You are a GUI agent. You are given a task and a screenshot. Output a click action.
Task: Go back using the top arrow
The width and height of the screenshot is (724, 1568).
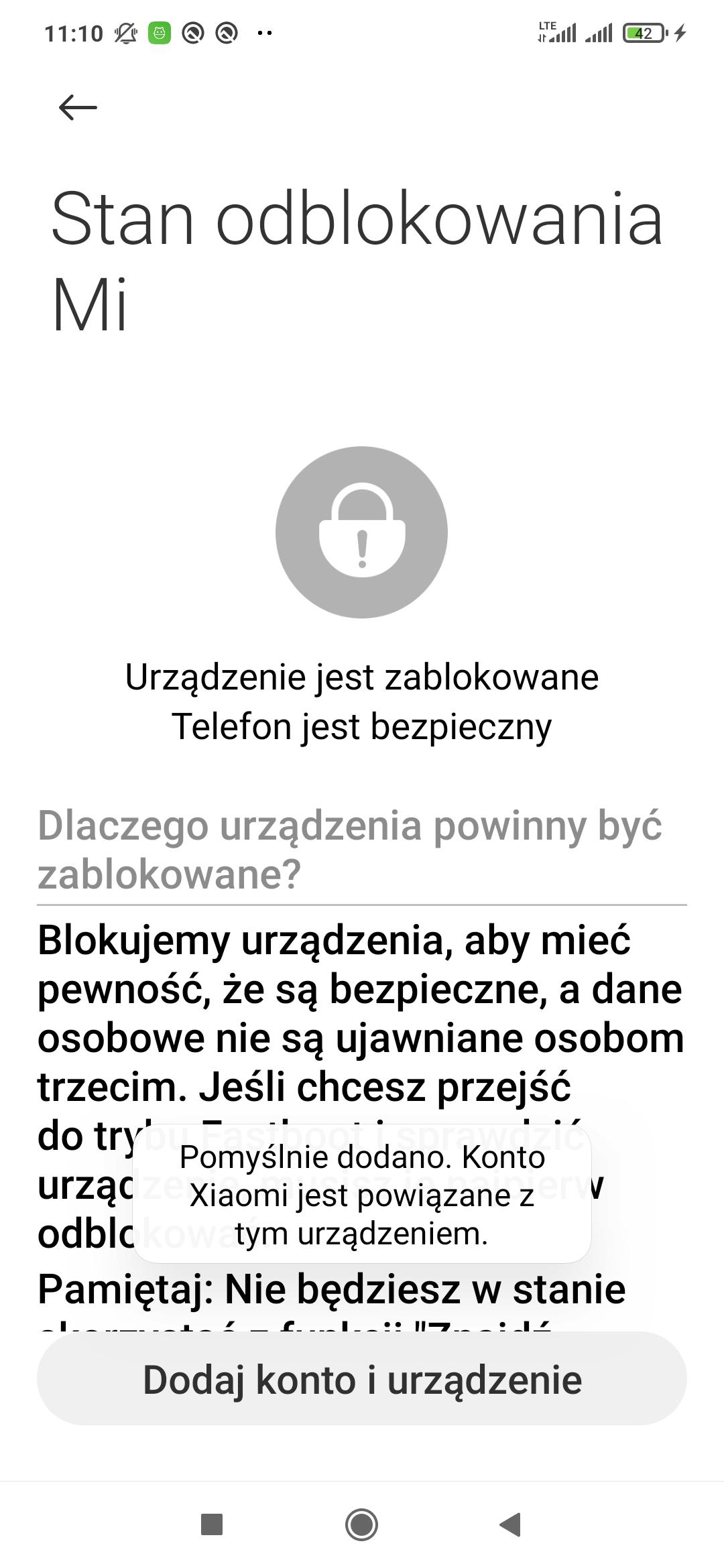(78, 107)
